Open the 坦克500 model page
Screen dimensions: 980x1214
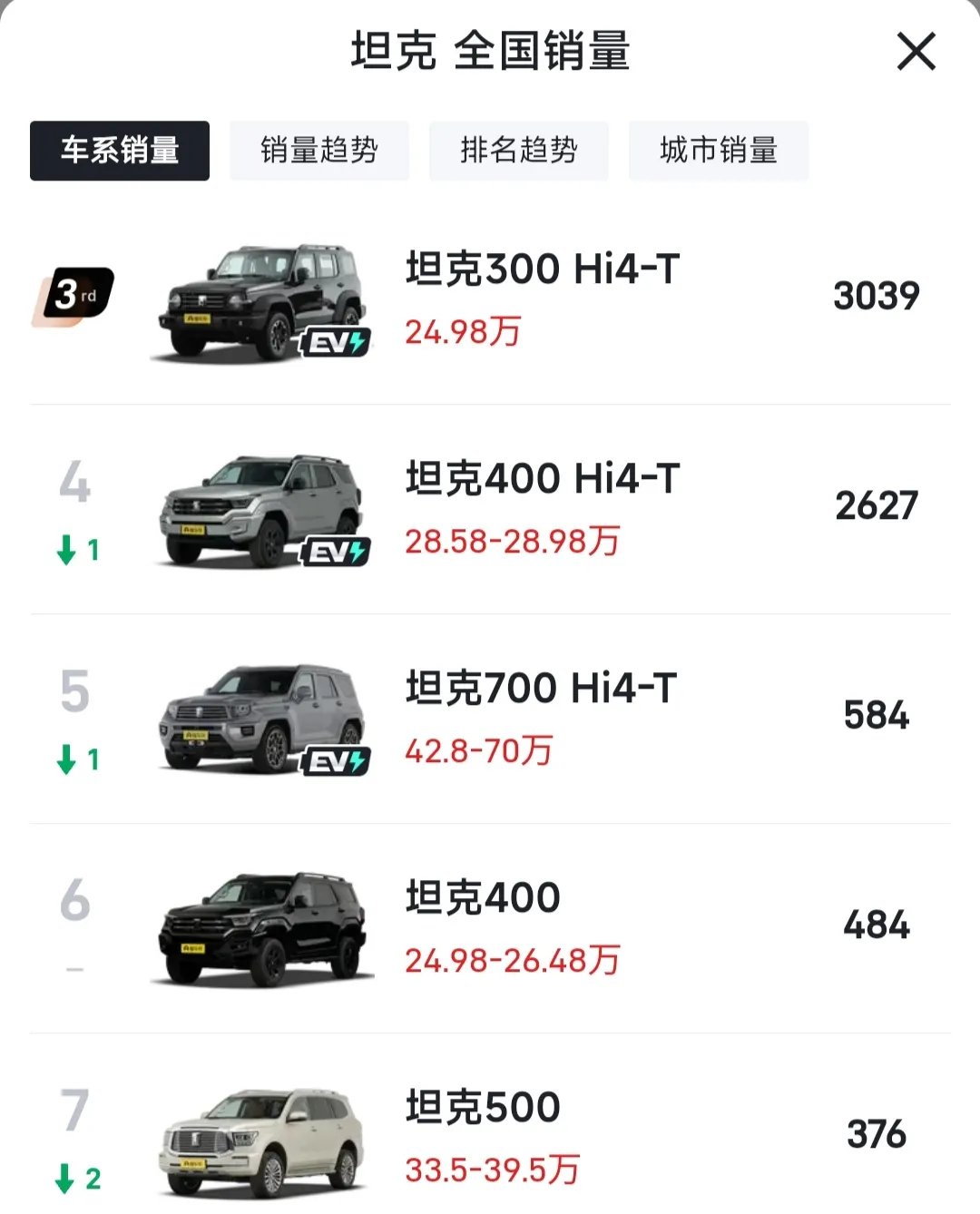(481, 1106)
